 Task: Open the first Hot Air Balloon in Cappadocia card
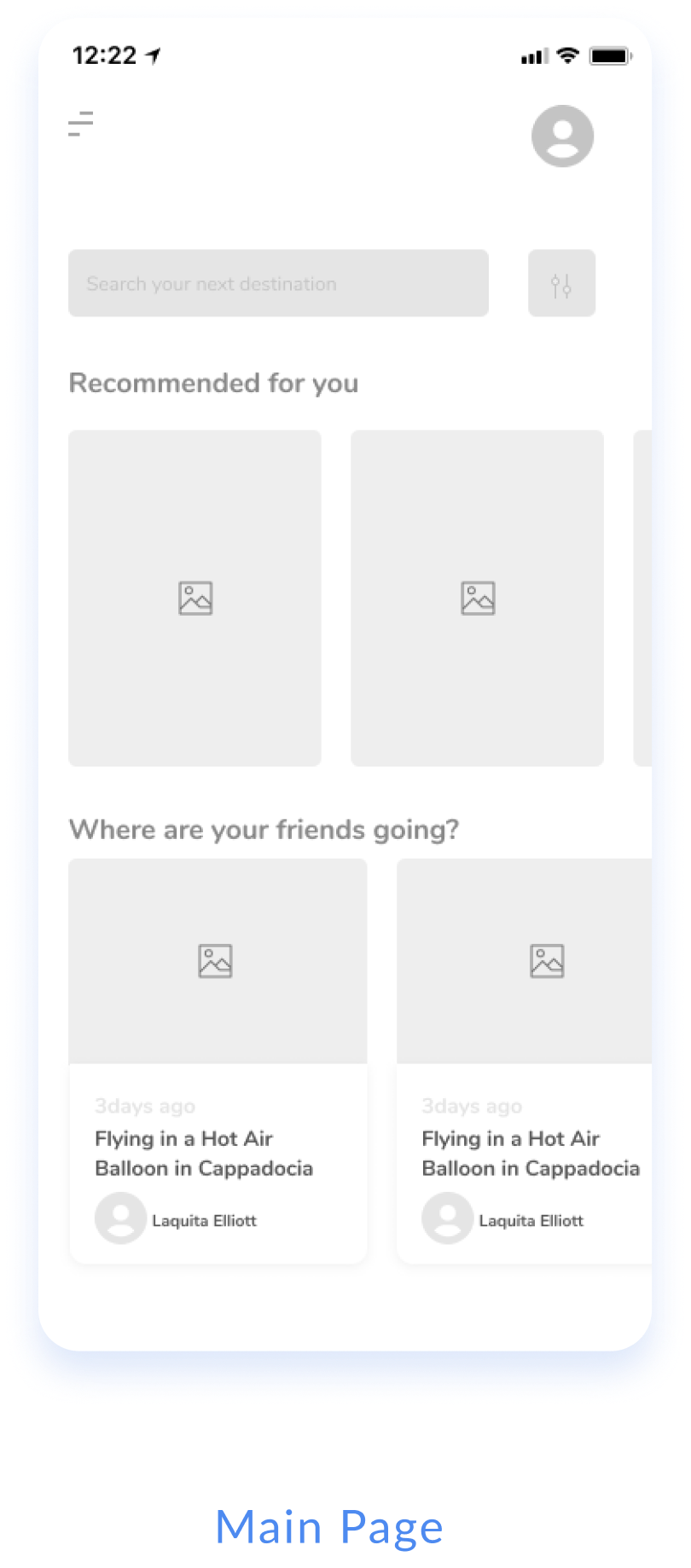coord(218,1060)
